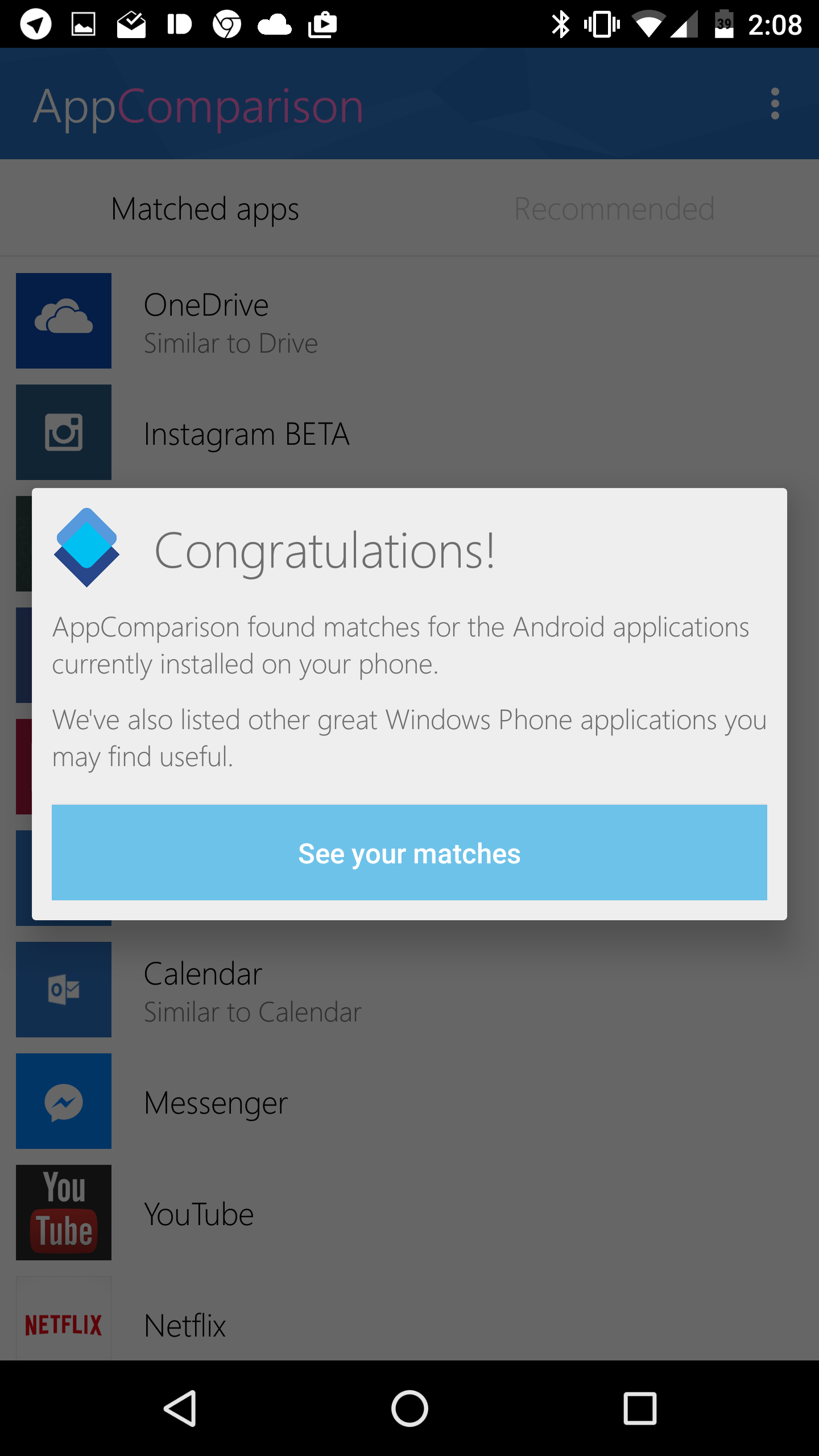Open the Instagram BETA row

pos(409,432)
